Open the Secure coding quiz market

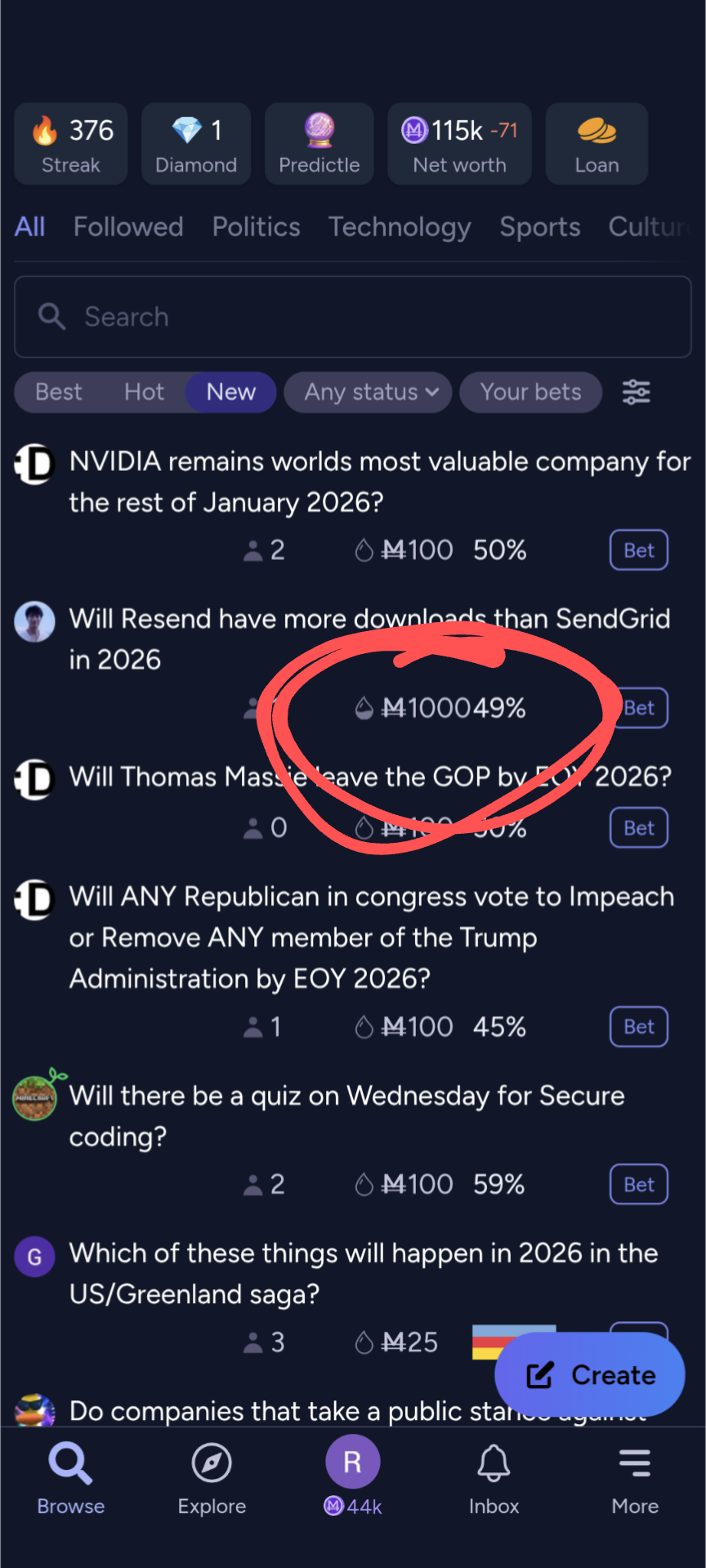346,1115
